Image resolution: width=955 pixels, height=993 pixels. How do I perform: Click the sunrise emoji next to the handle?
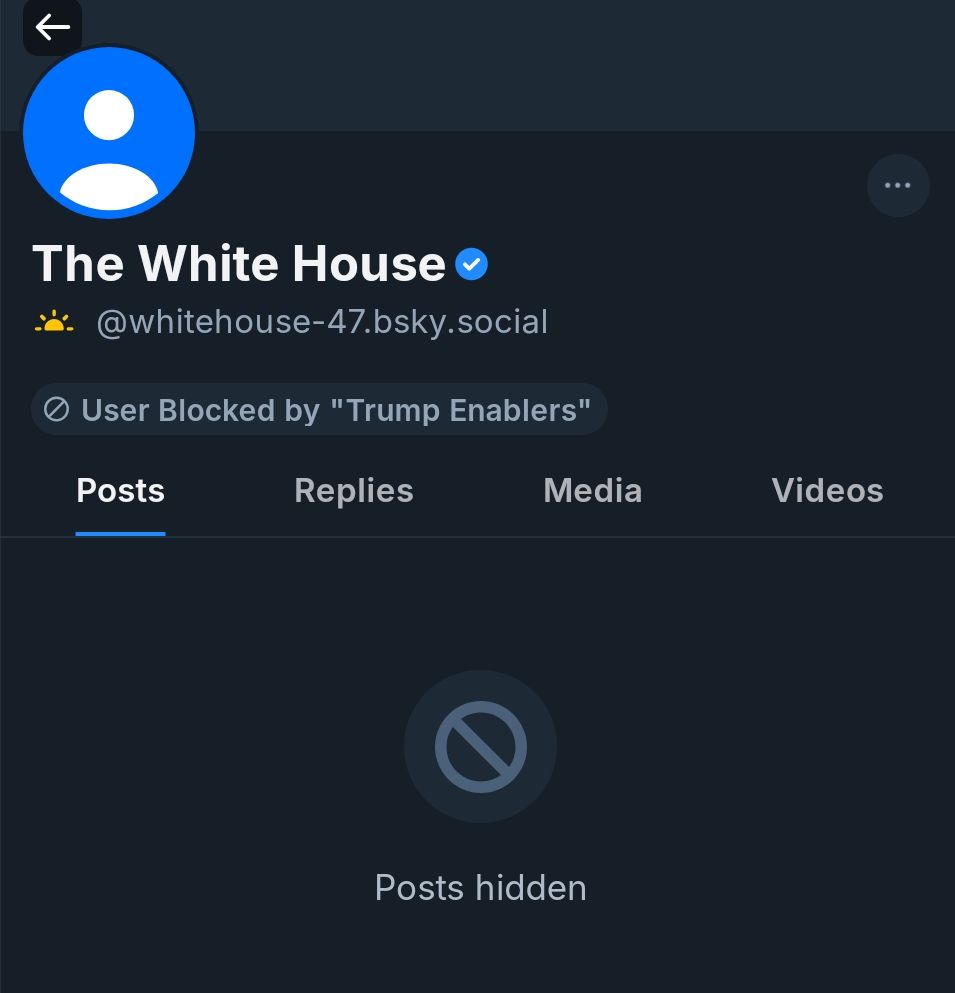click(54, 321)
